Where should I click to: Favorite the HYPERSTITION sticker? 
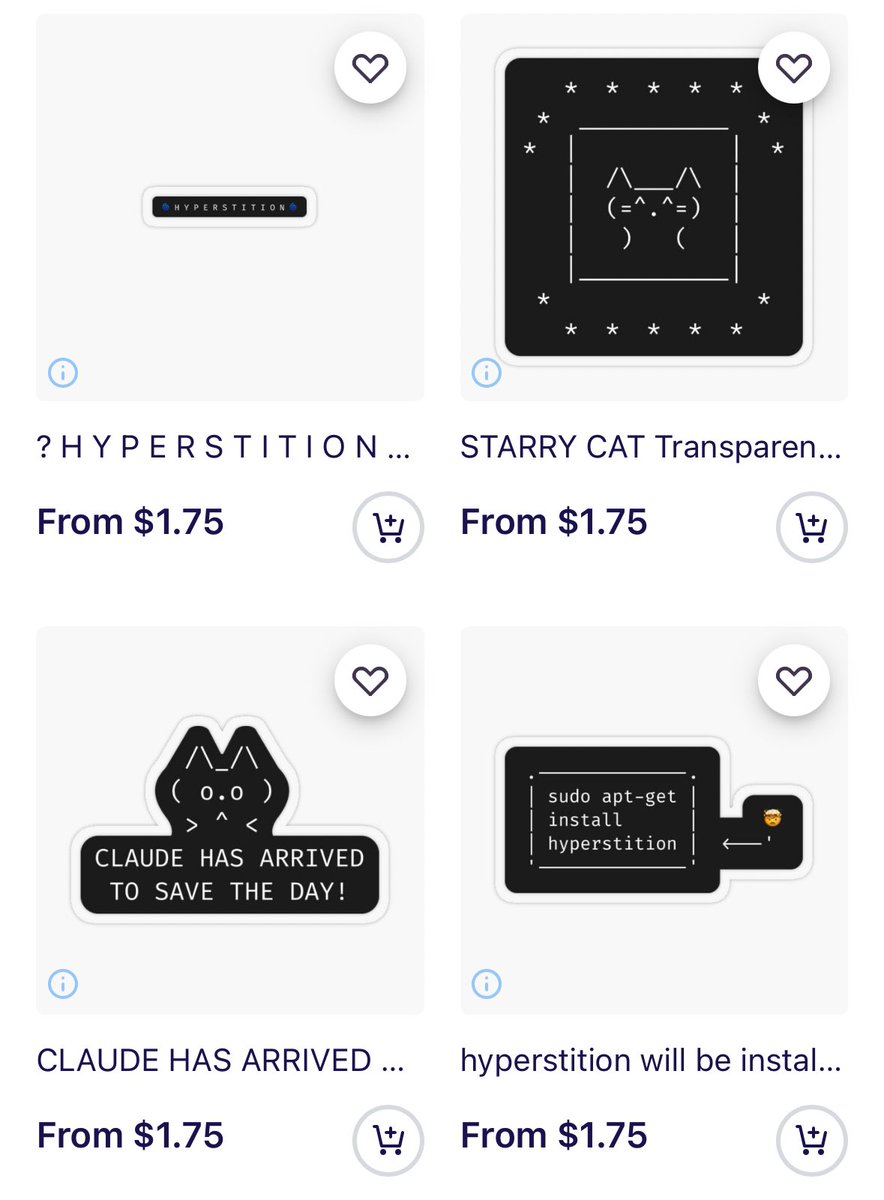[369, 68]
